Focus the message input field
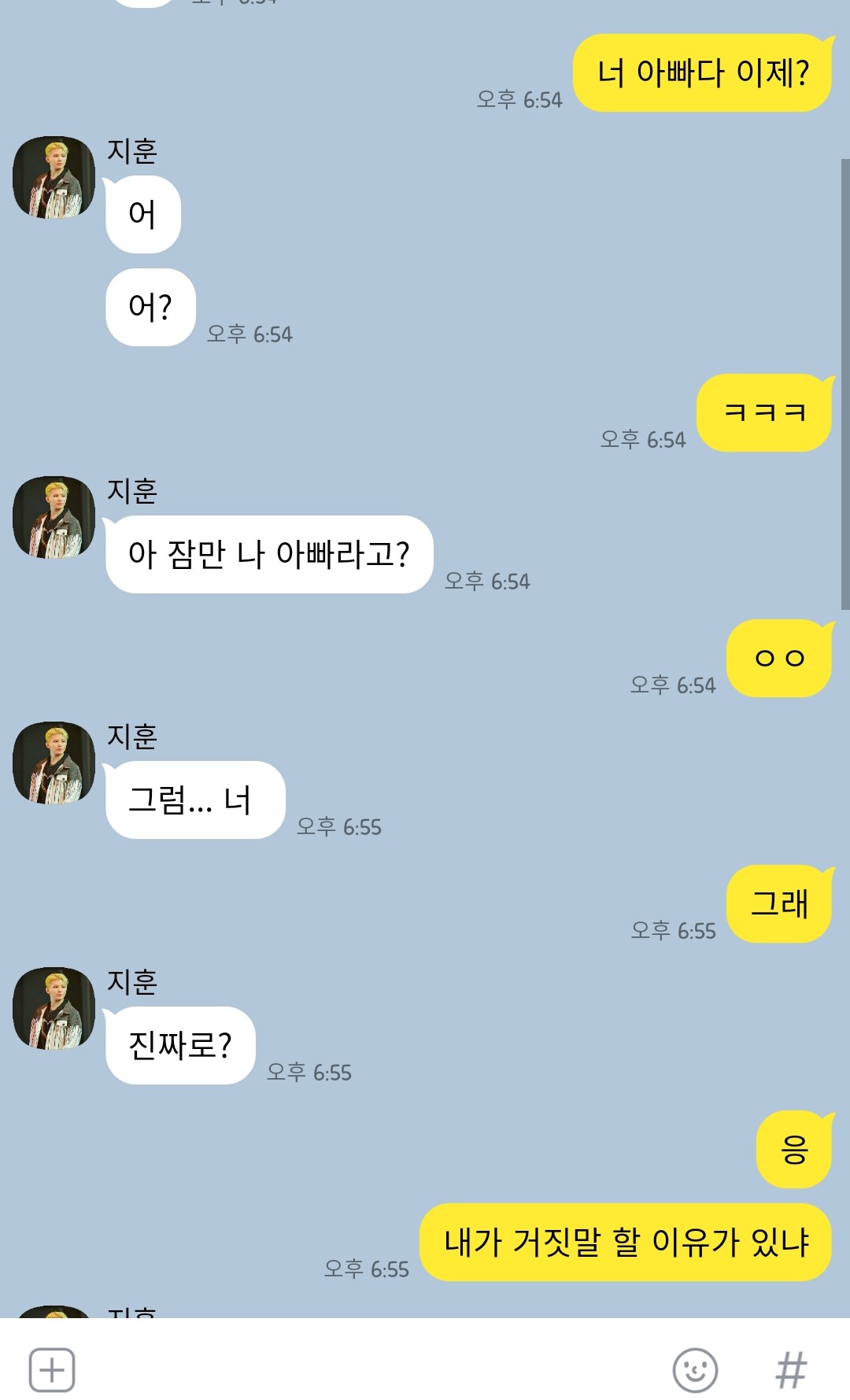 [370, 1370]
